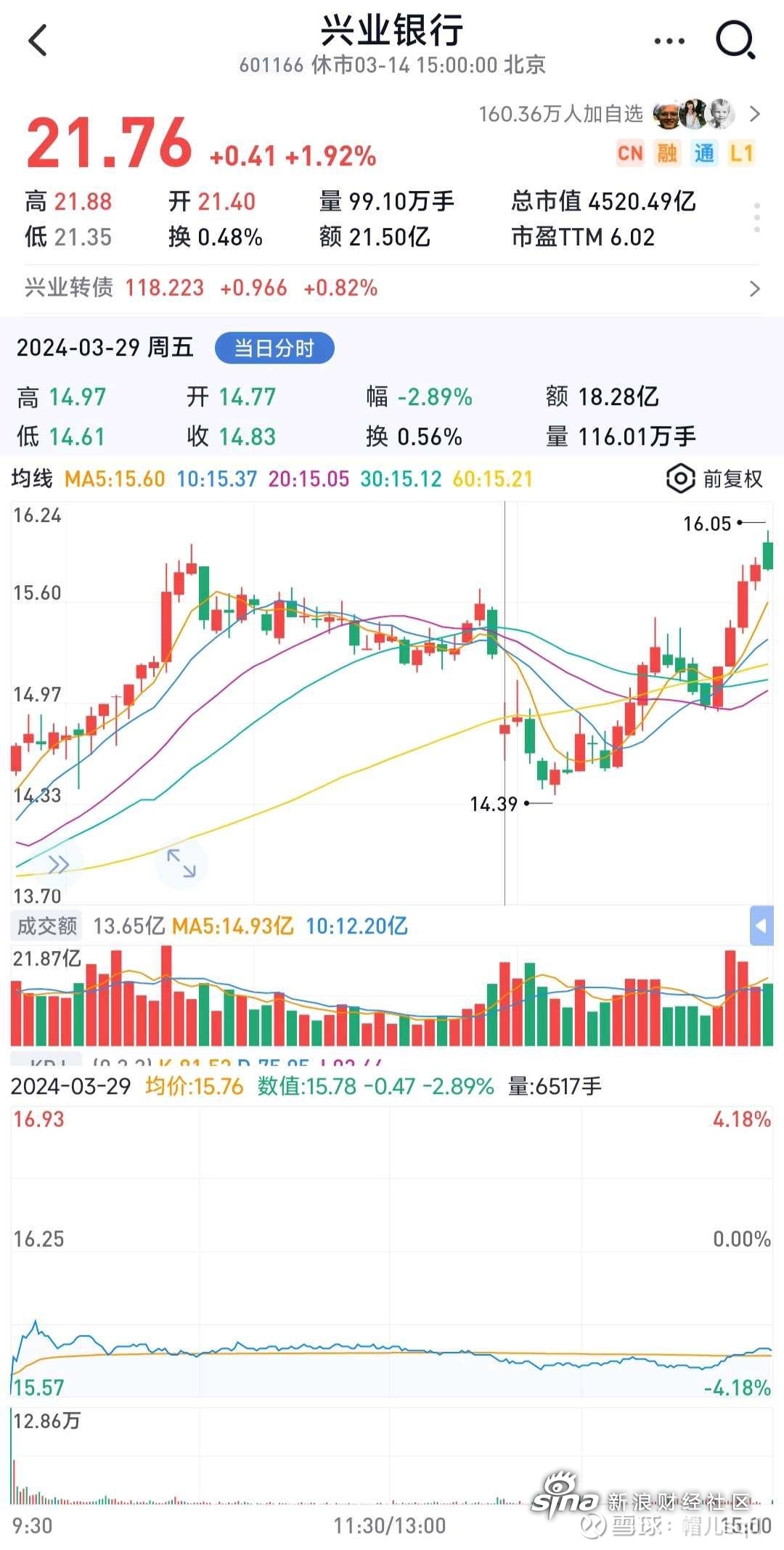Open the three-dot overflow menu

[x=669, y=41]
